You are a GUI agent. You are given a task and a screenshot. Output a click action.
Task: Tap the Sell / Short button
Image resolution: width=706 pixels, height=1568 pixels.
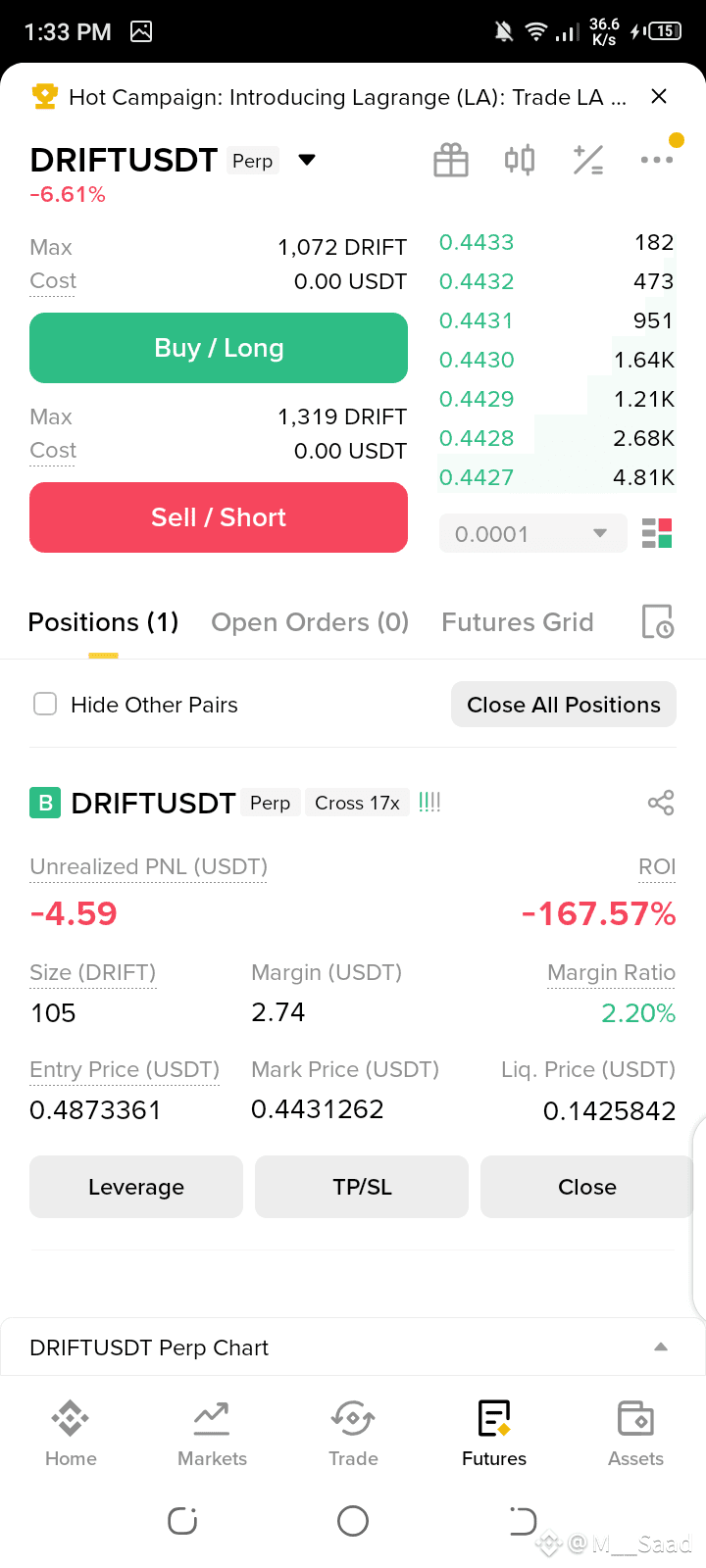tap(219, 517)
